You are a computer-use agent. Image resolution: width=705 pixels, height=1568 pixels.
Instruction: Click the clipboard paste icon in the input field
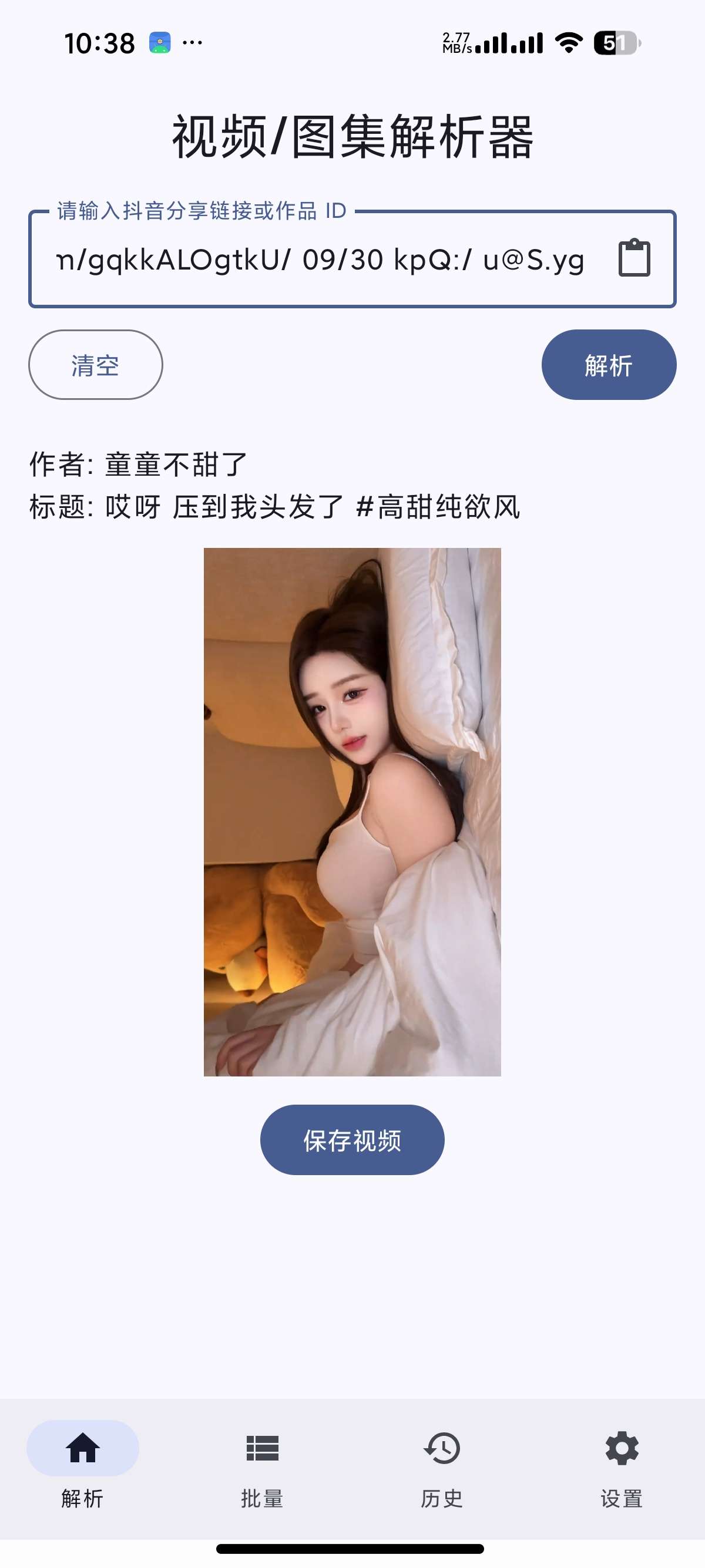[x=634, y=259]
